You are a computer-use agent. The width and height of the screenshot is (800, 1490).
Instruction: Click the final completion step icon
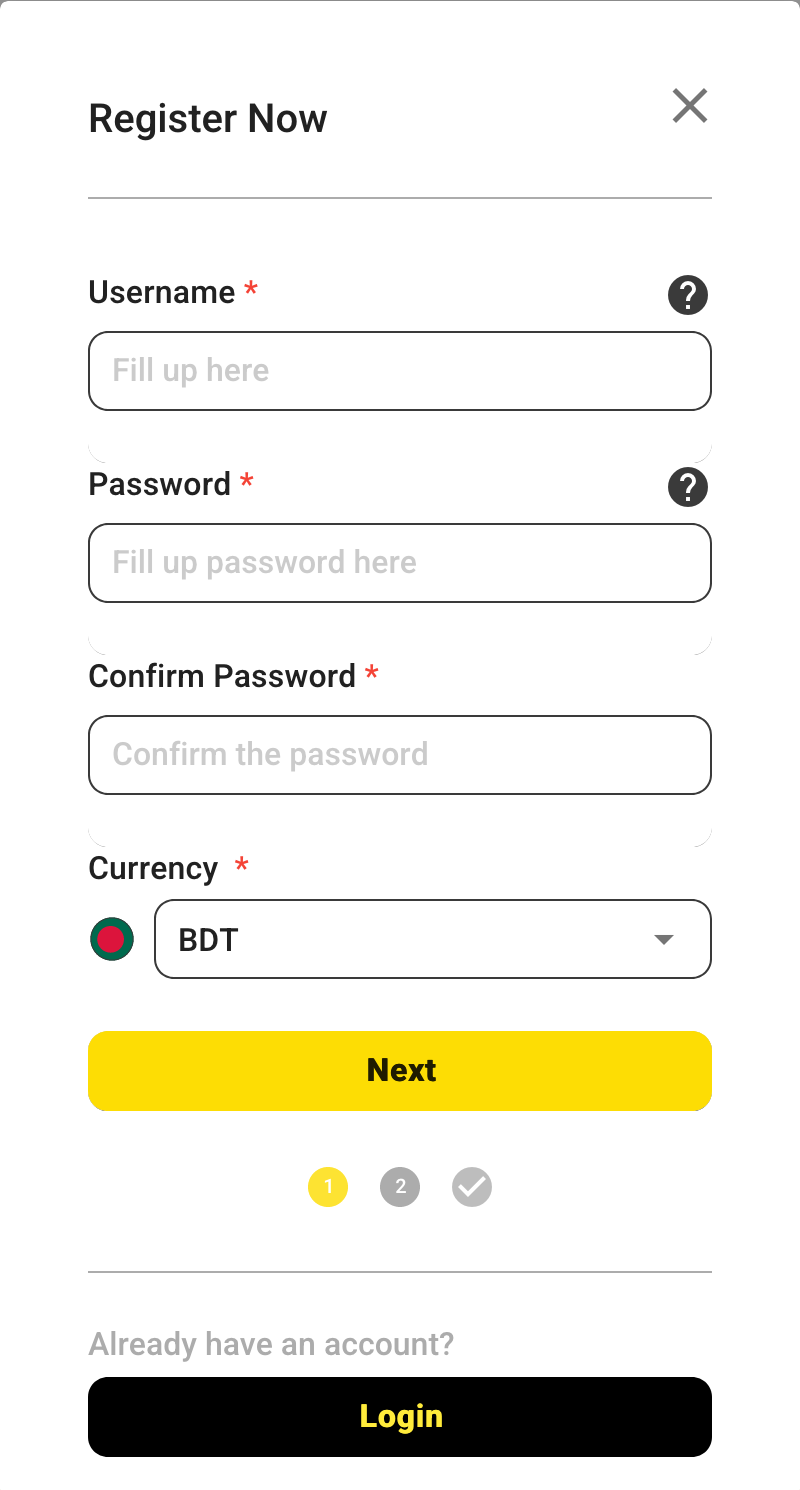pos(471,1187)
